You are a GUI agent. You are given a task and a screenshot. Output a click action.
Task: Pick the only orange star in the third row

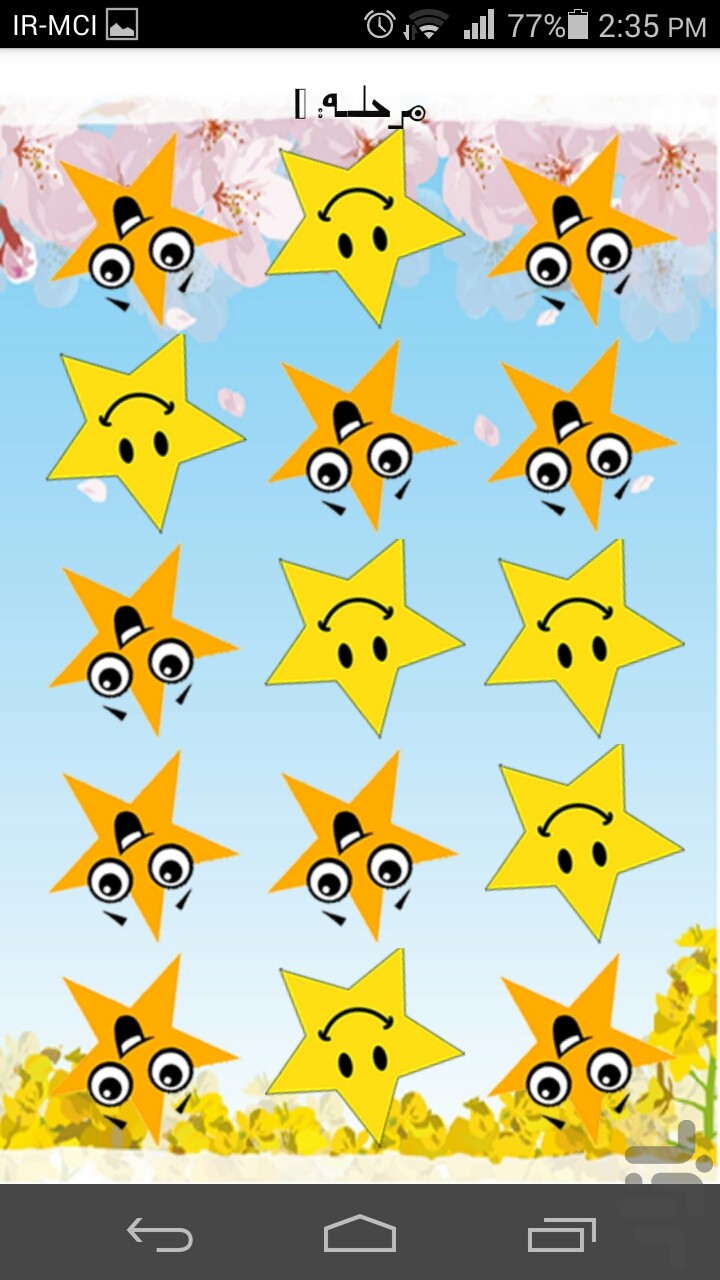pos(142,645)
